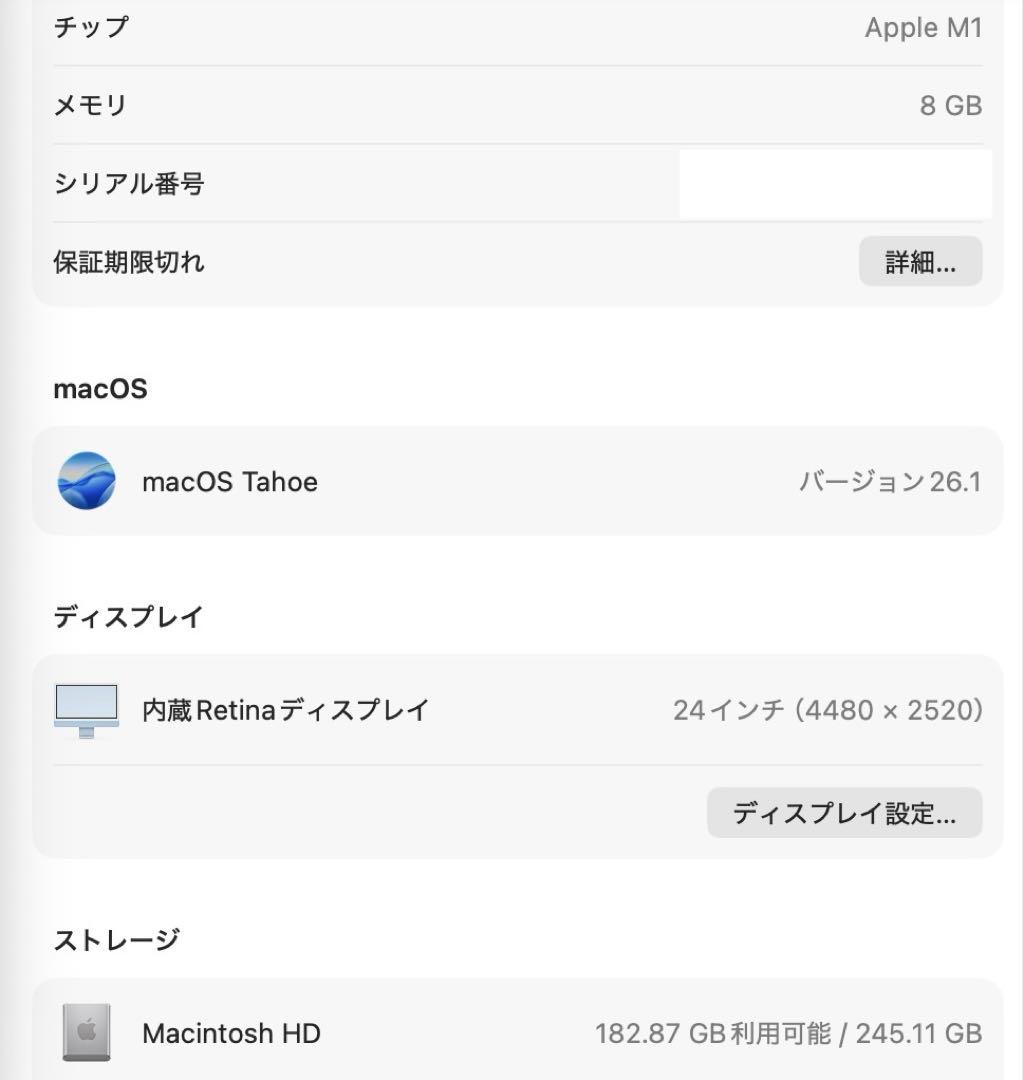The width and height of the screenshot is (1023, 1080).
Task: Click the blue screen of the iMac icon
Action: click(x=86, y=700)
